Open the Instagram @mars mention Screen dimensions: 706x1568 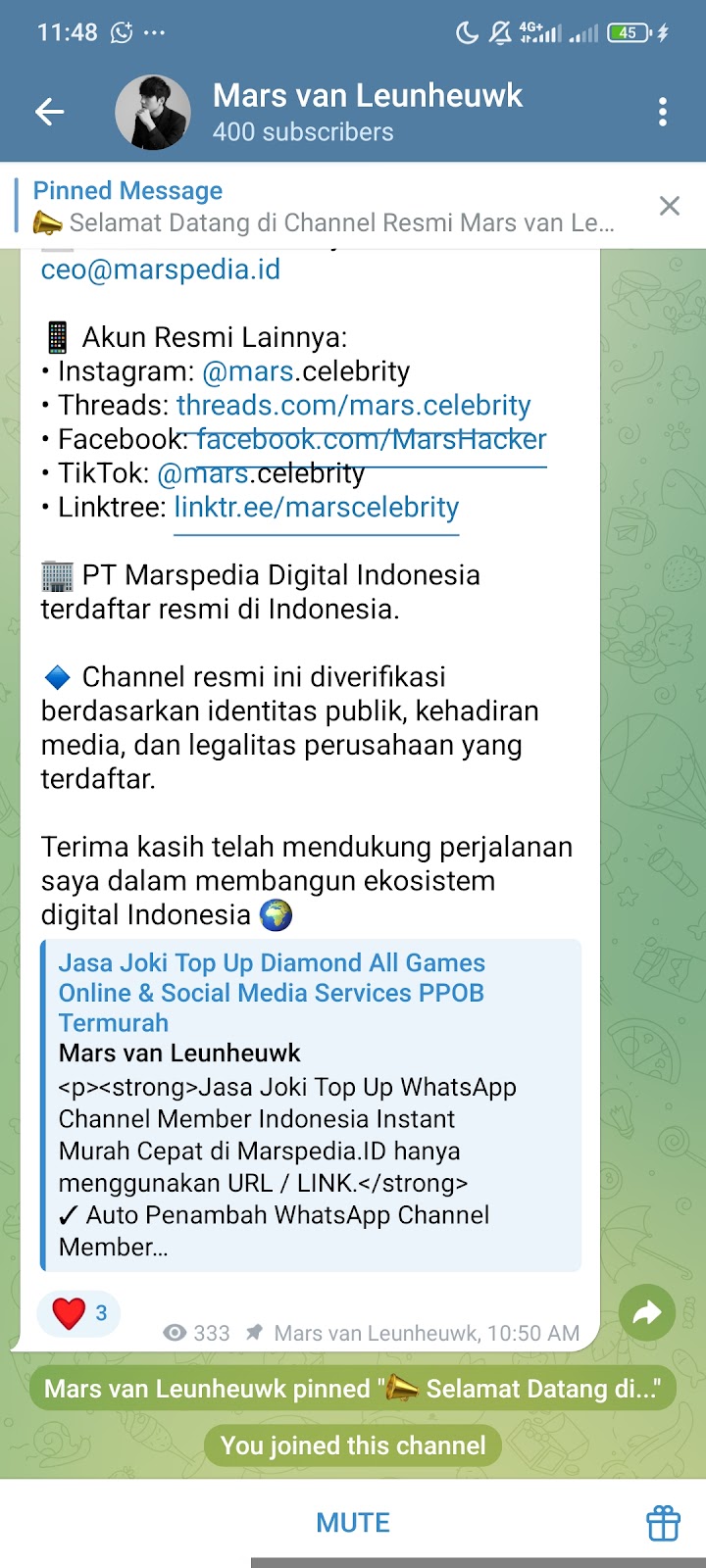[247, 371]
